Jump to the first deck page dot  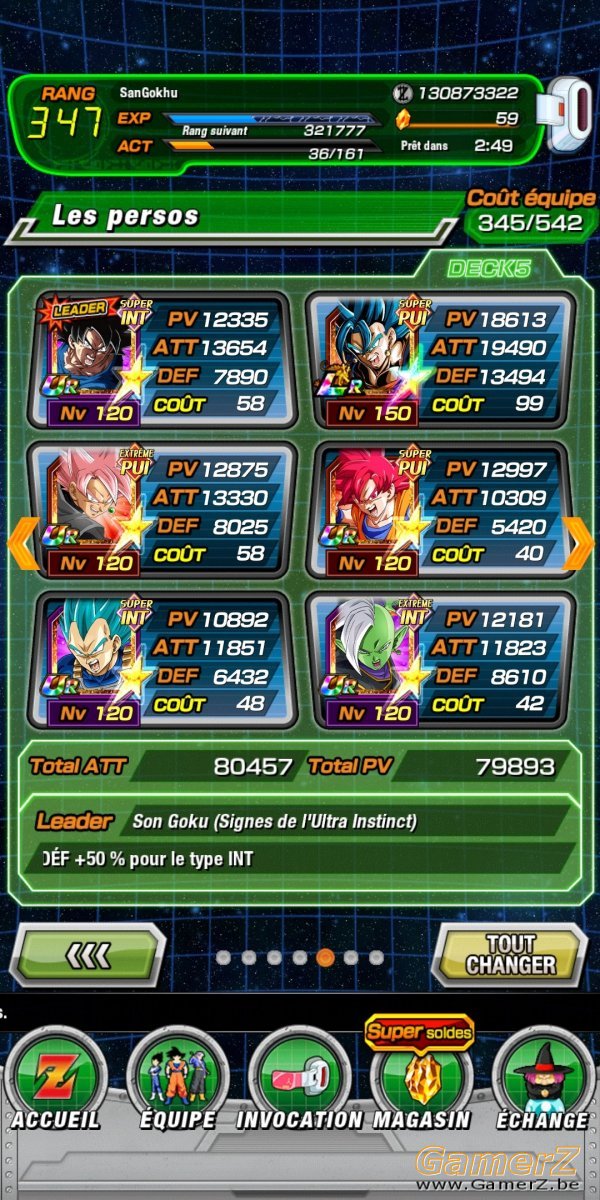[x=223, y=957]
